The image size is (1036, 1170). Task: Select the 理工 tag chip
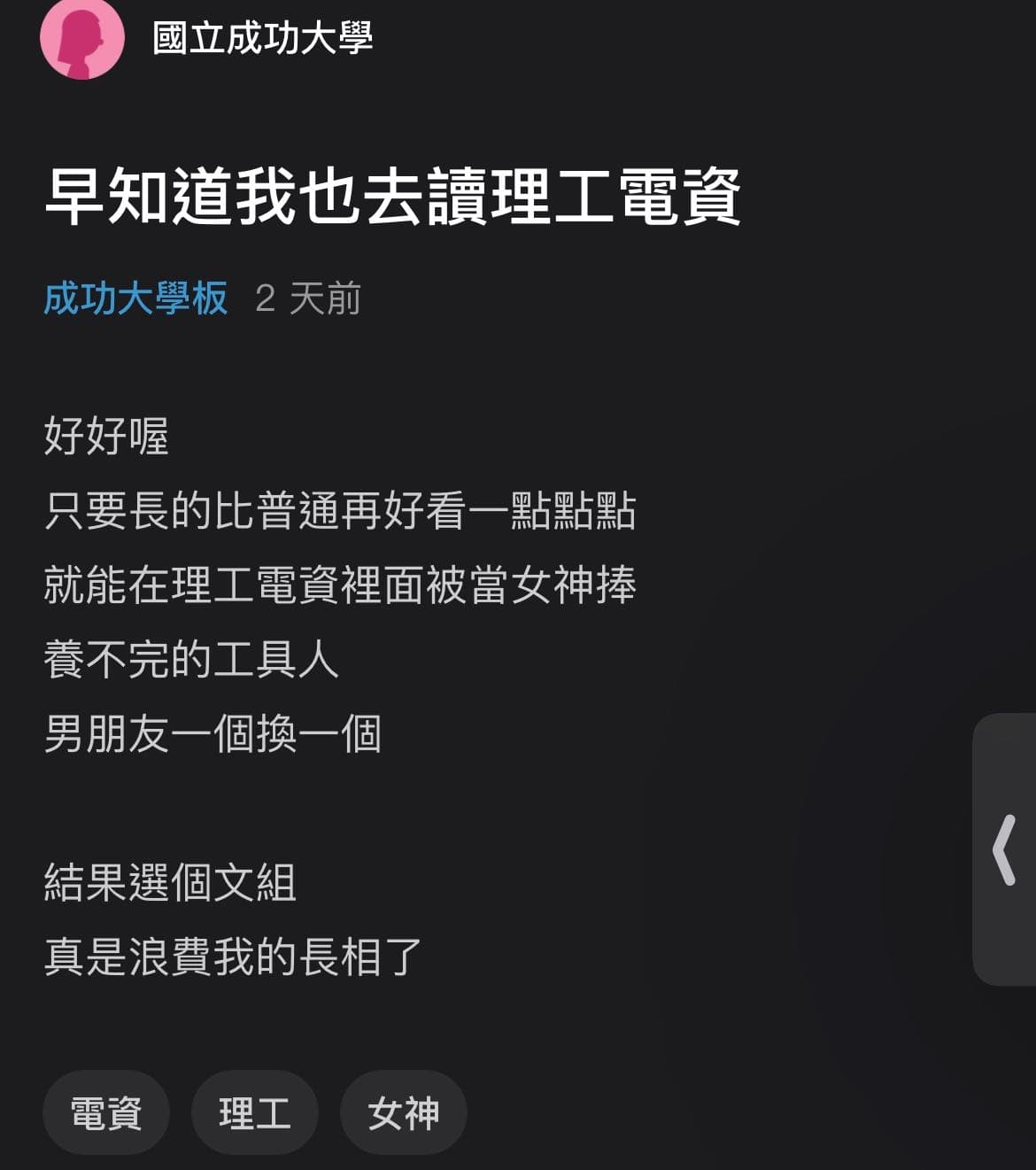click(255, 1112)
